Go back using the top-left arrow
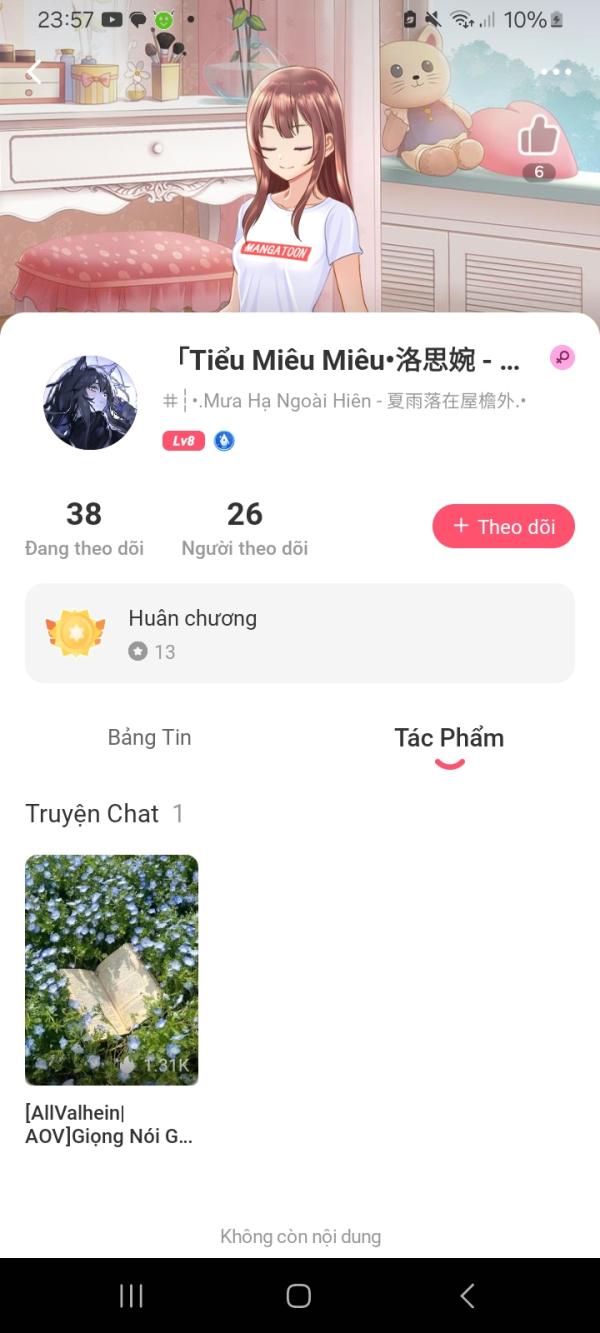This screenshot has width=600, height=1333. click(x=35, y=72)
